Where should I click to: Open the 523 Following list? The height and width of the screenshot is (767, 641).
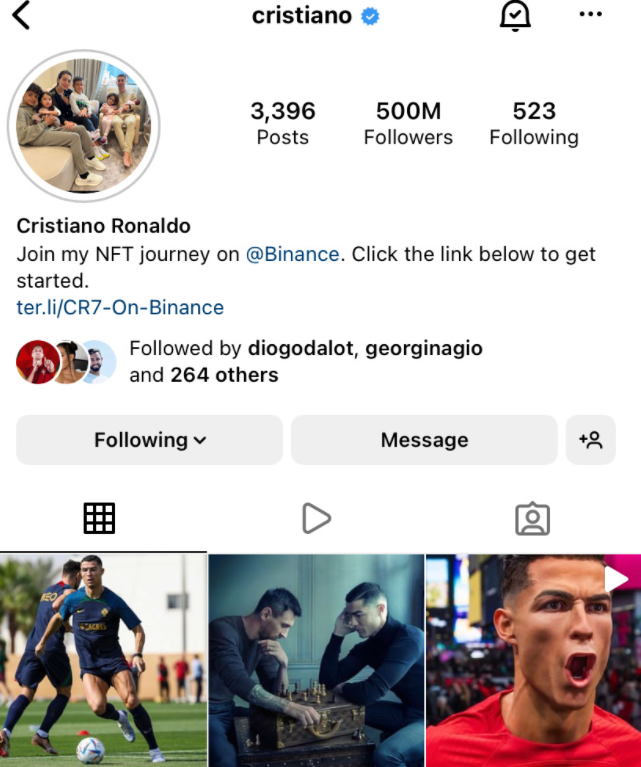(x=533, y=123)
